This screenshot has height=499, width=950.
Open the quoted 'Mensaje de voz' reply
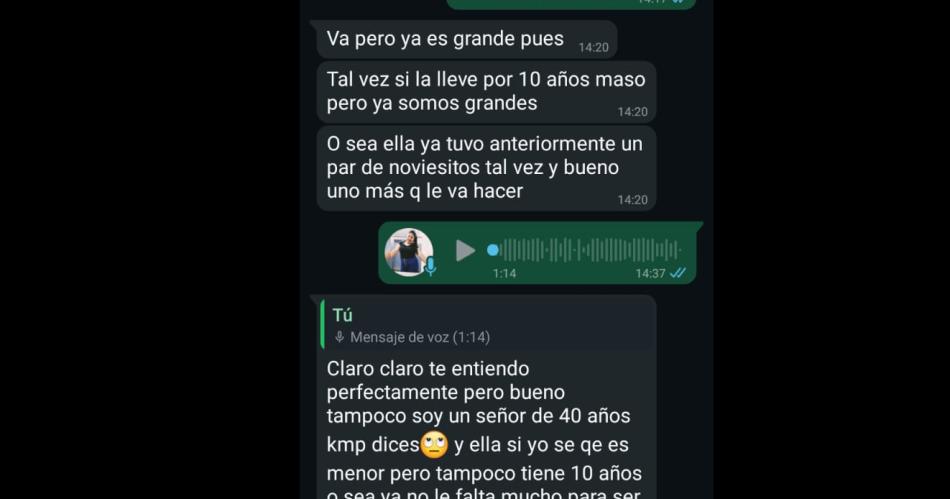click(x=486, y=326)
